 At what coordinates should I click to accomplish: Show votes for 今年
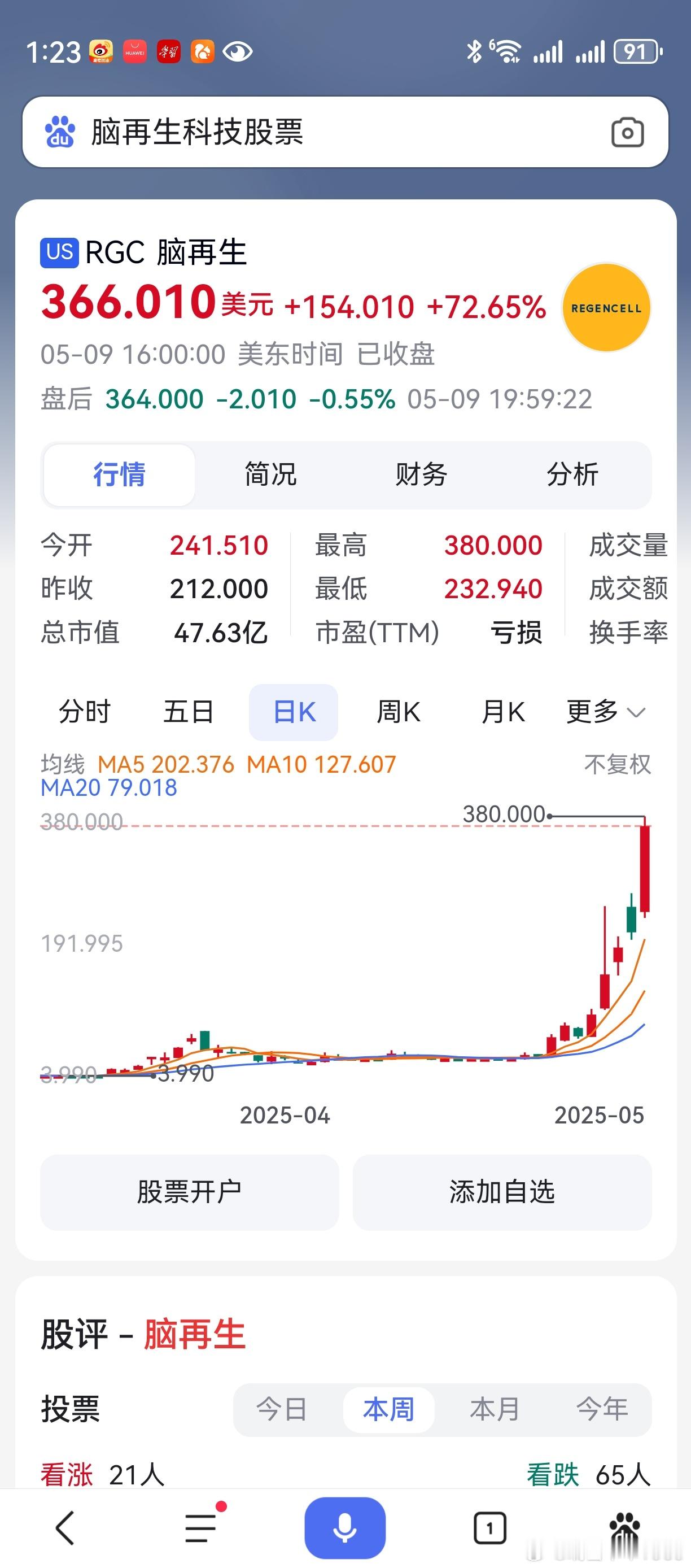[x=602, y=1409]
